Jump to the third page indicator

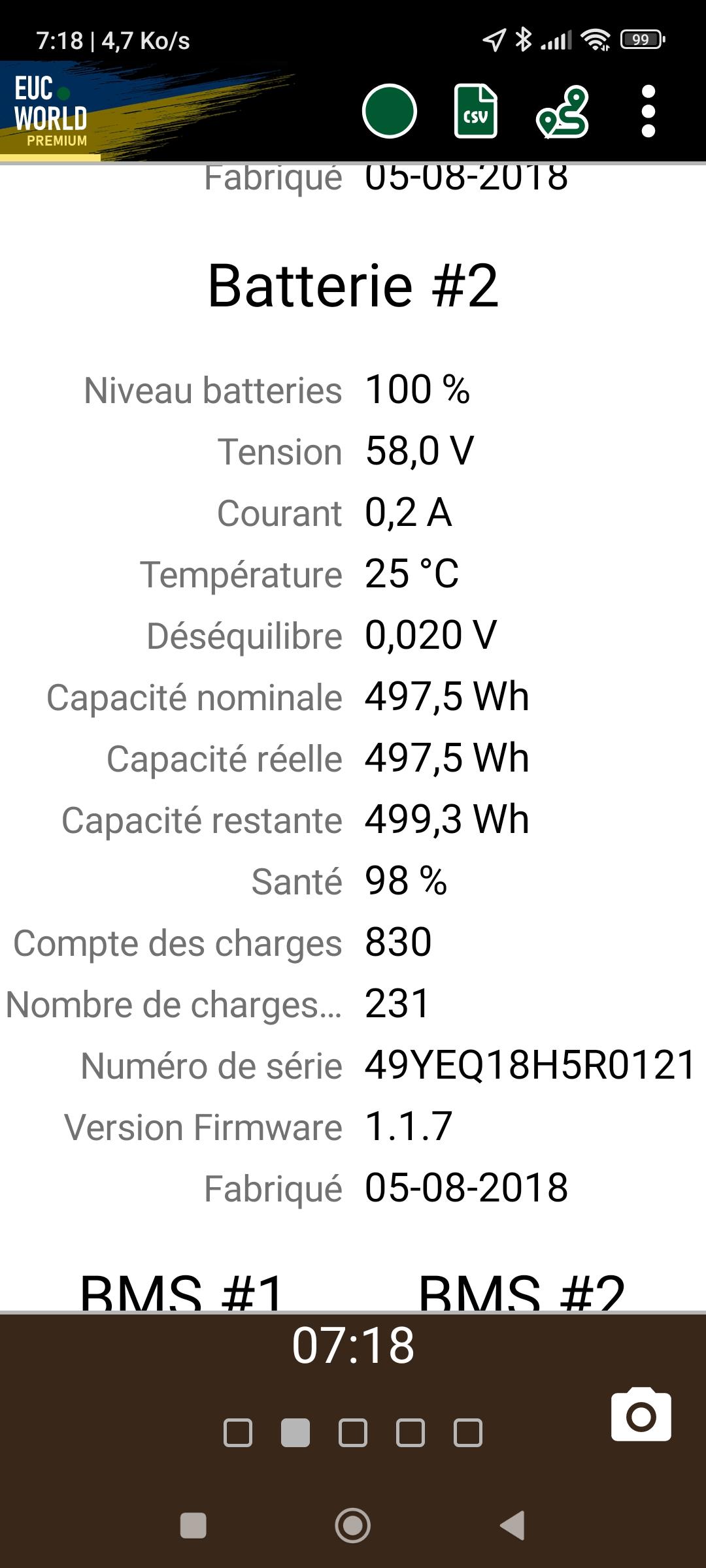coord(353,1433)
